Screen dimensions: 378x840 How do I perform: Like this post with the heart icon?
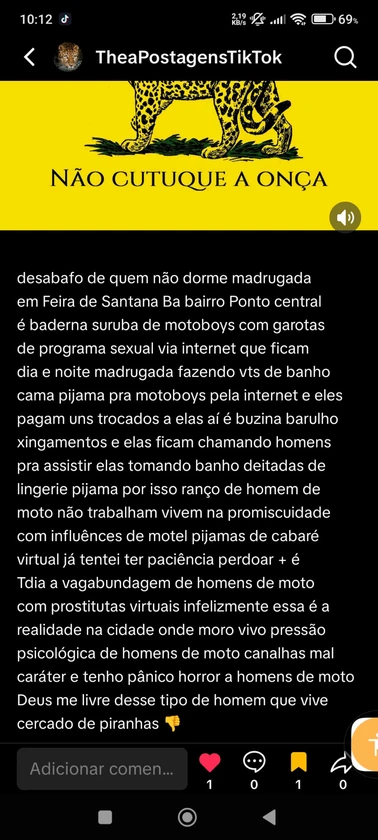click(209, 762)
